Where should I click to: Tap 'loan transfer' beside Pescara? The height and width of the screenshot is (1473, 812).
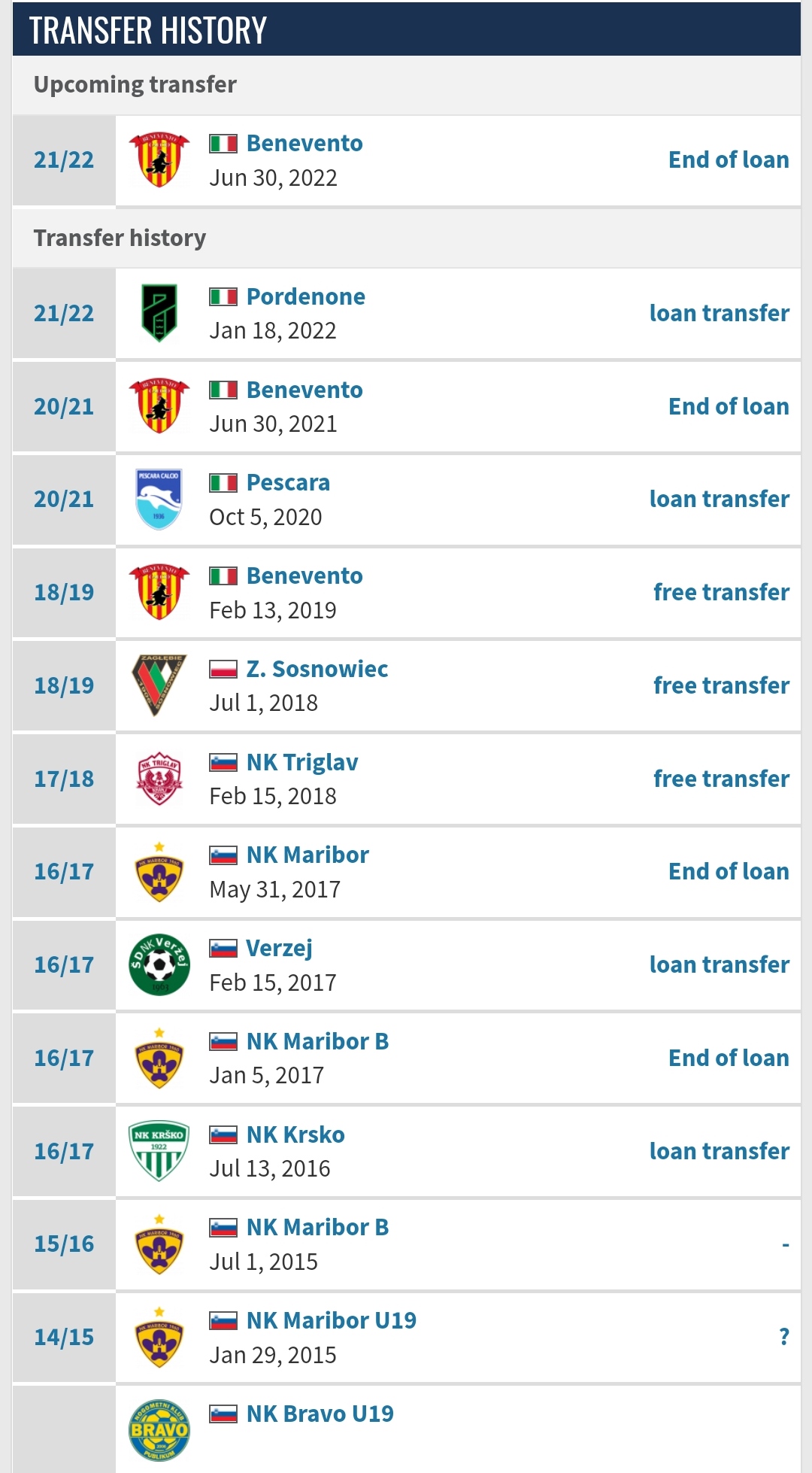[720, 499]
